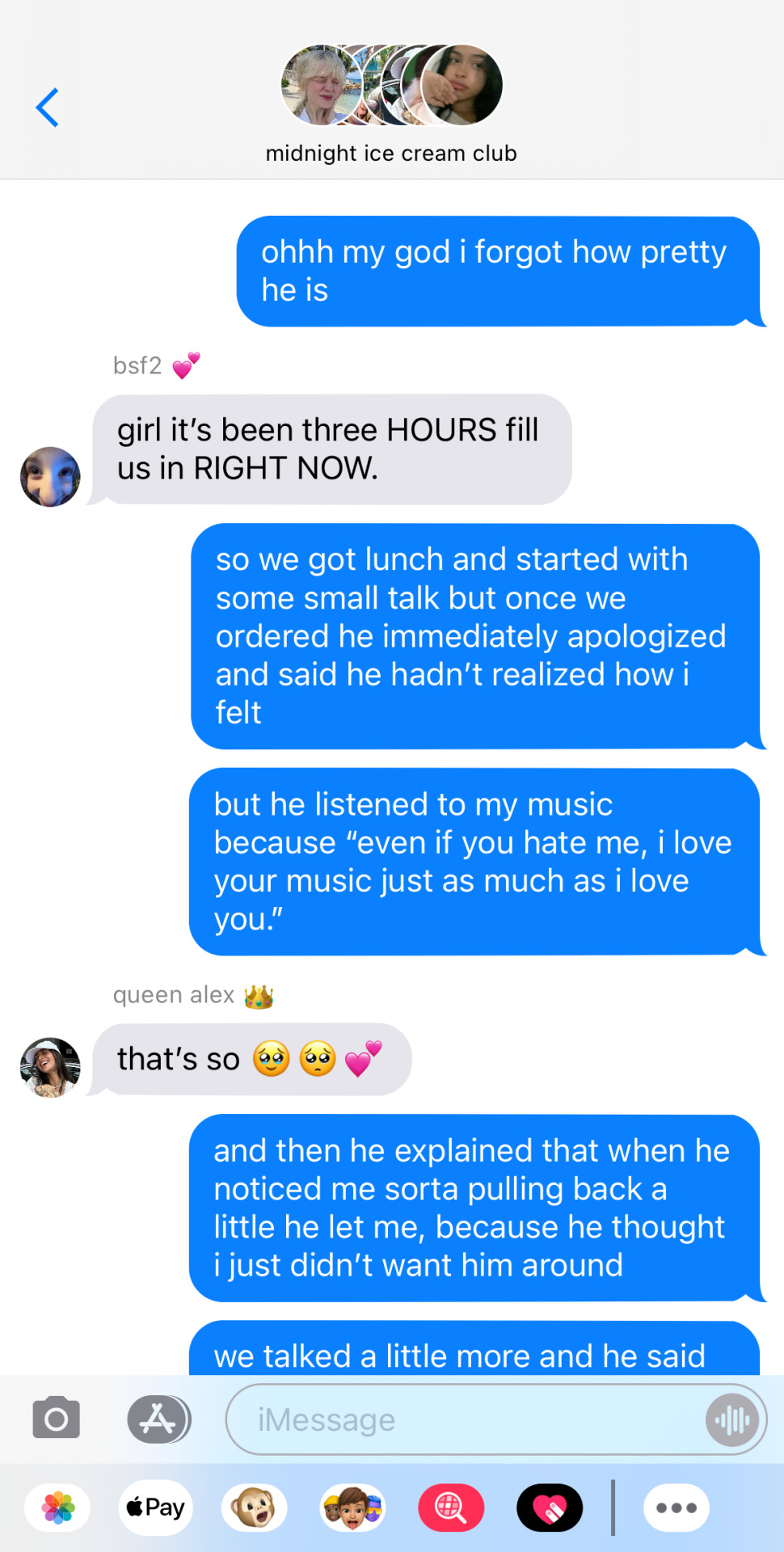This screenshot has height=1552, width=784.
Task: Open the Animoji monkey app
Action: 254,1508
